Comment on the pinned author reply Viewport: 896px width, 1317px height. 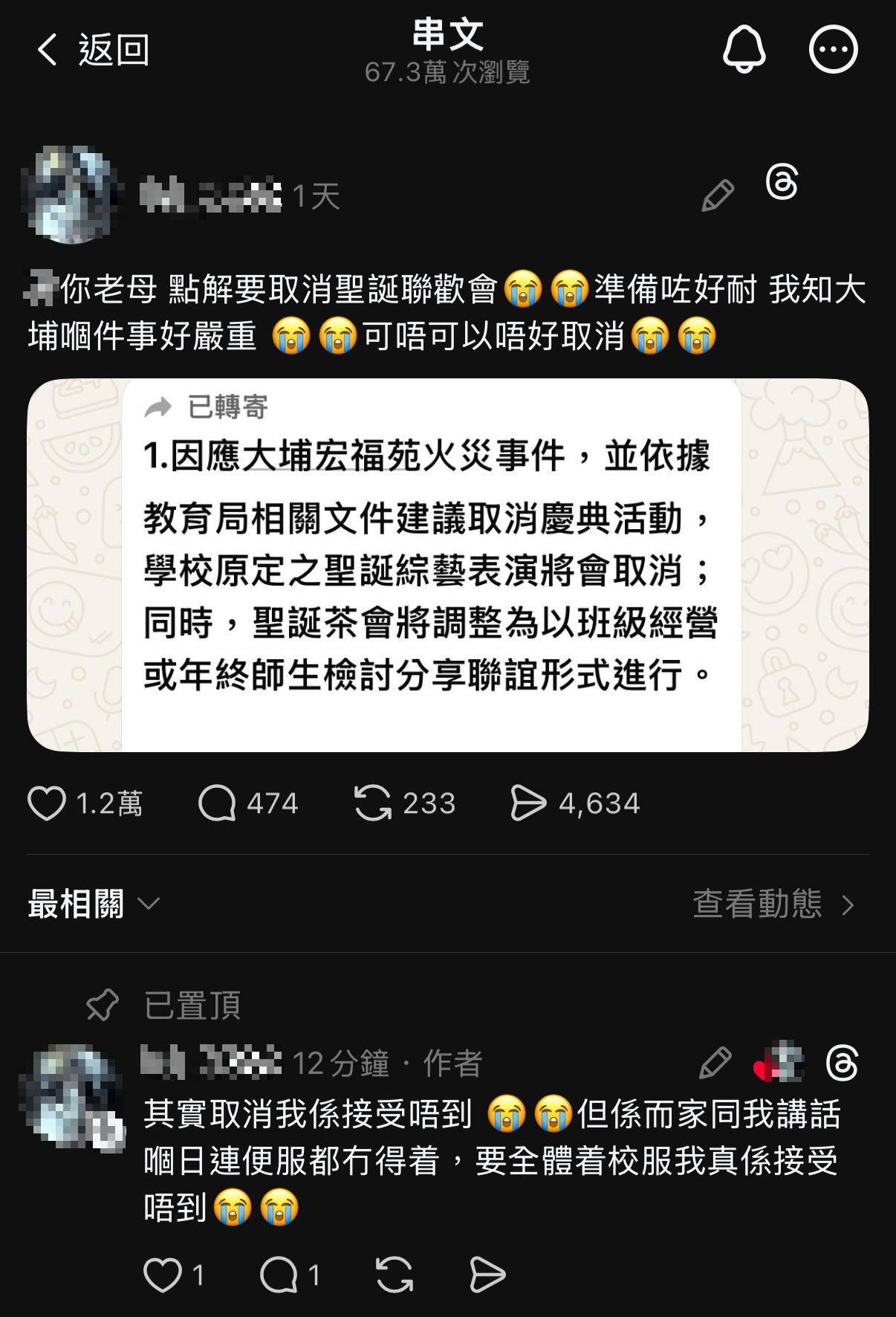click(279, 1275)
